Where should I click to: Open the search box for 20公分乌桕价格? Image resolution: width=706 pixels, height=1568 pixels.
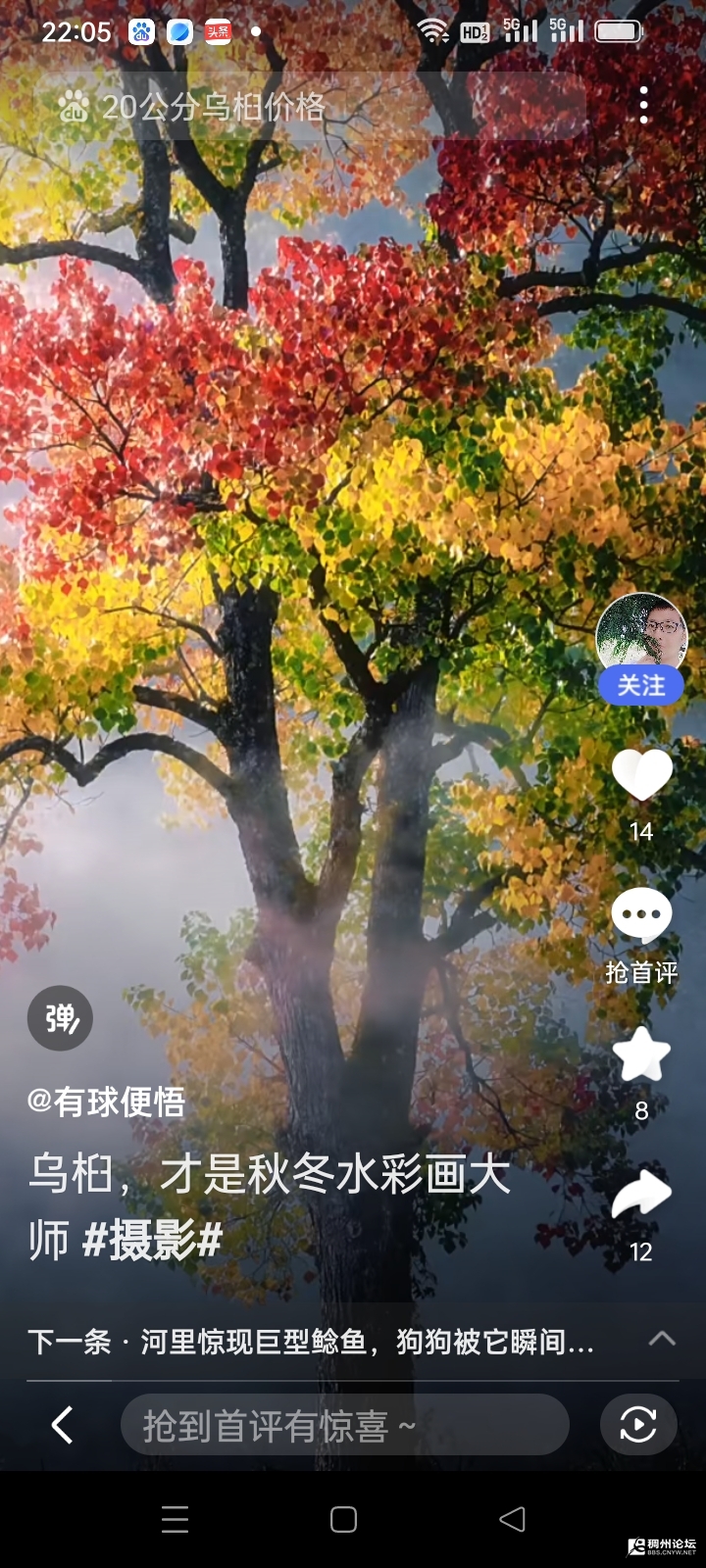(x=294, y=106)
